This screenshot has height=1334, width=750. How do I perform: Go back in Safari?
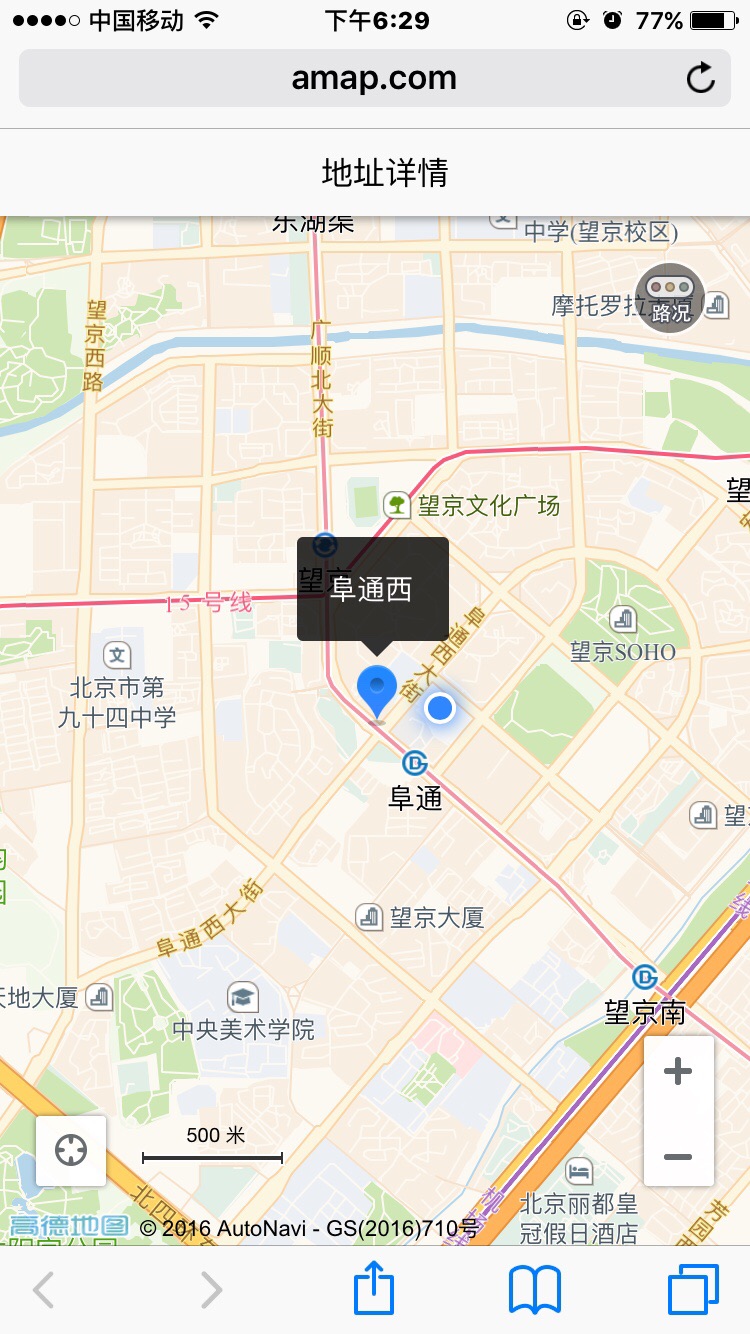[x=43, y=1289]
